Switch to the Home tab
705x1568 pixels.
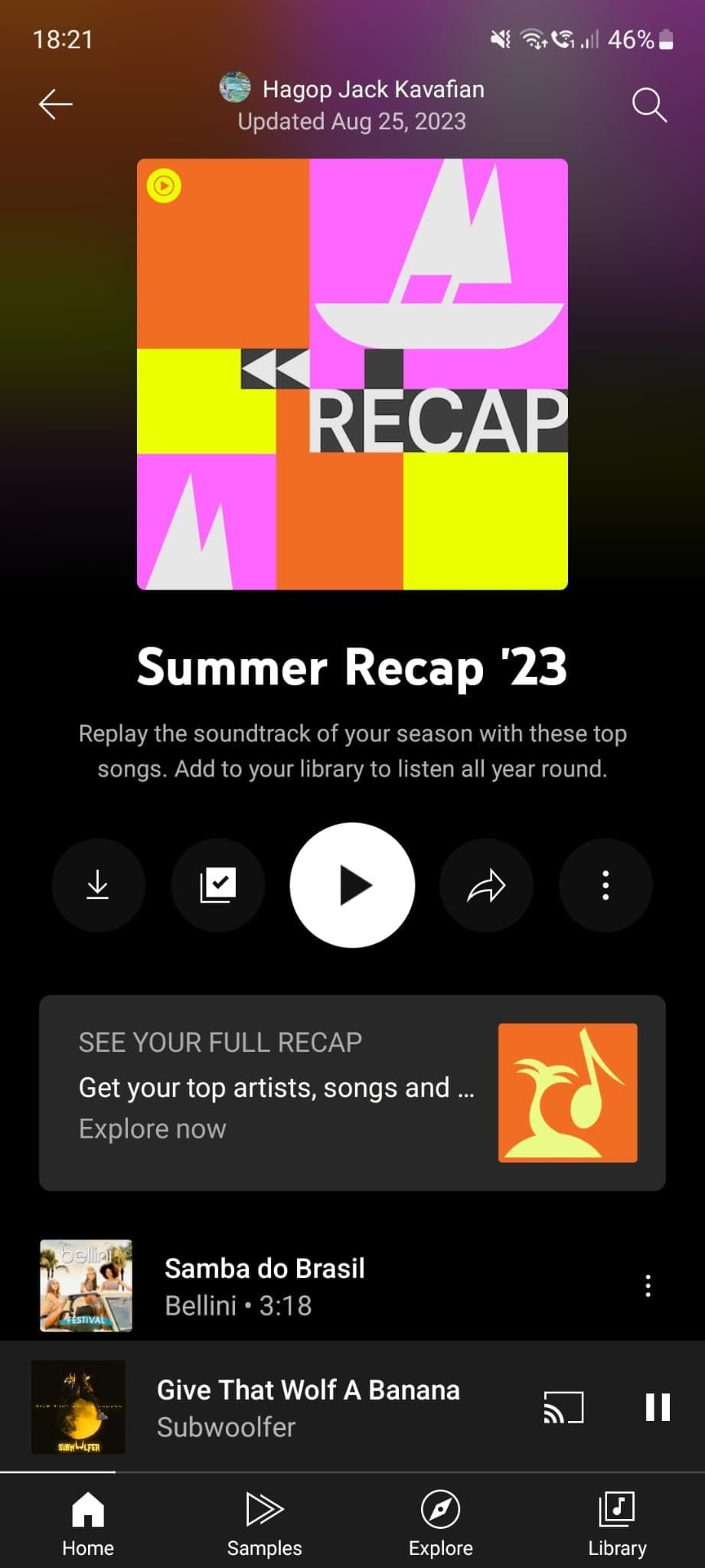click(88, 1522)
